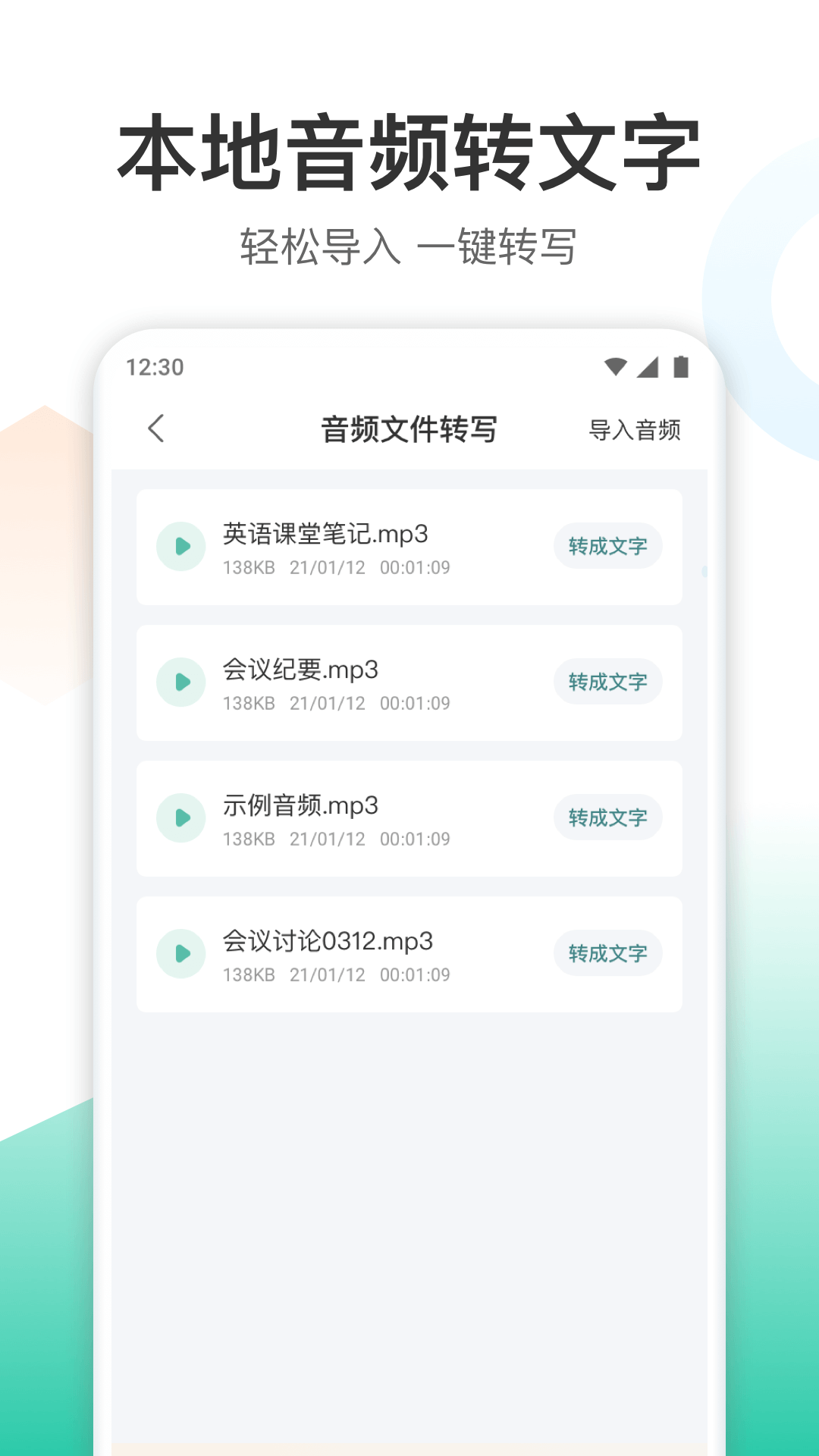Image resolution: width=819 pixels, height=1456 pixels.
Task: Open the 示例音频.mp3 list card
Action: tap(409, 817)
